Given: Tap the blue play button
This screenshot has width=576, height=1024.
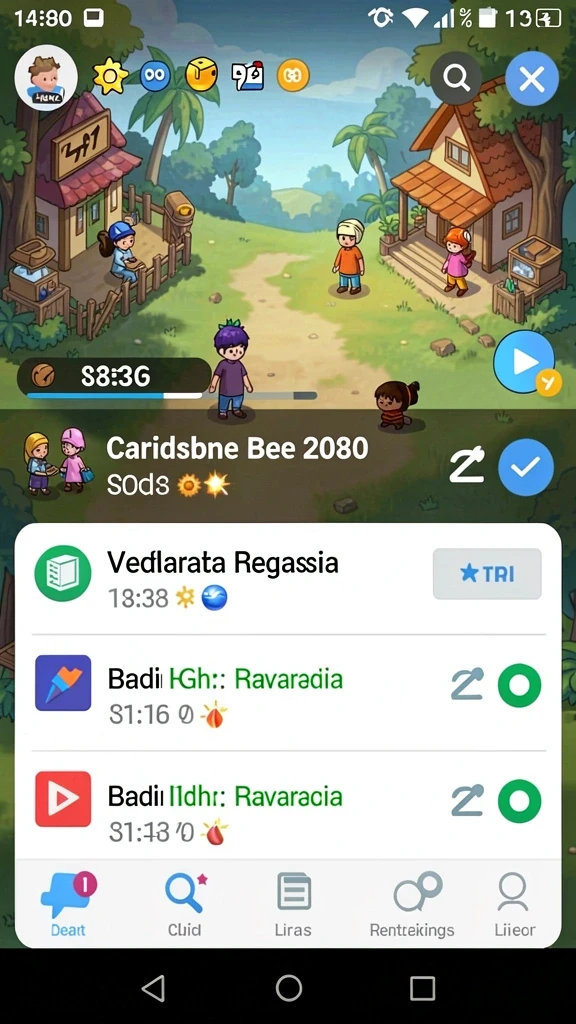Looking at the screenshot, I should tap(524, 361).
